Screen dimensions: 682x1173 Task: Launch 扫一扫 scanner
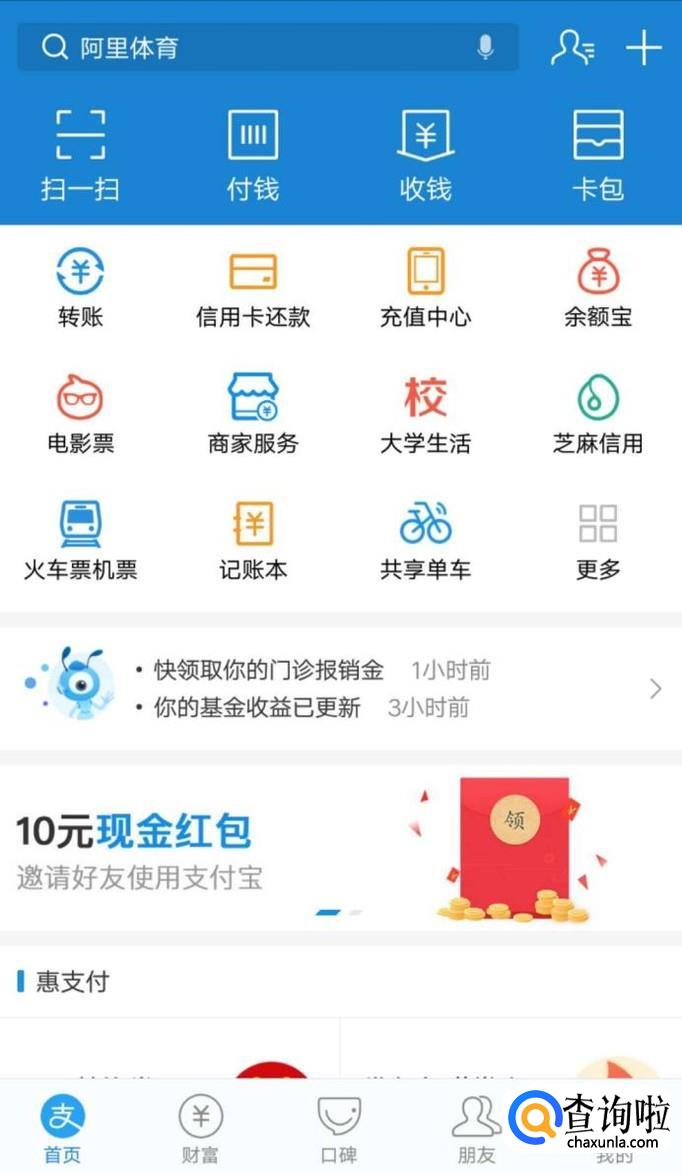click(x=80, y=154)
